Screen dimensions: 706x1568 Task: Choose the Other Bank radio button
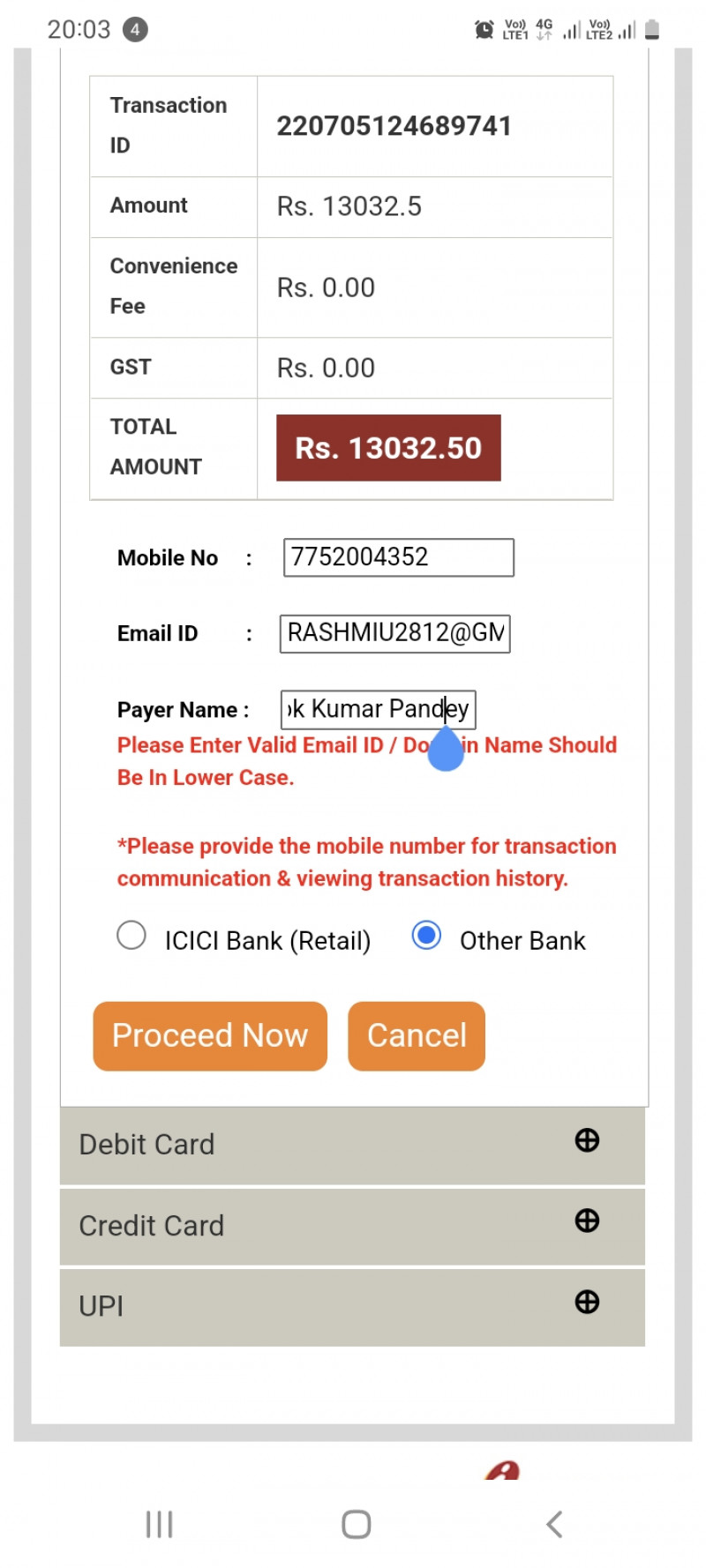point(426,935)
